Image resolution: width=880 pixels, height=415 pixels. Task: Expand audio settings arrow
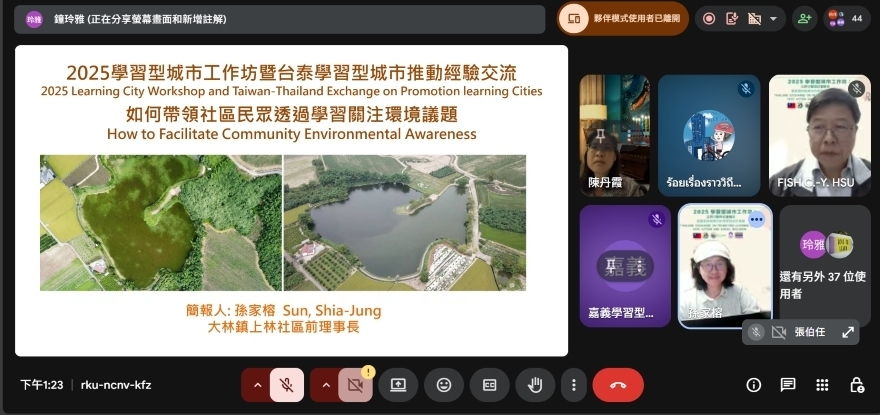256,385
